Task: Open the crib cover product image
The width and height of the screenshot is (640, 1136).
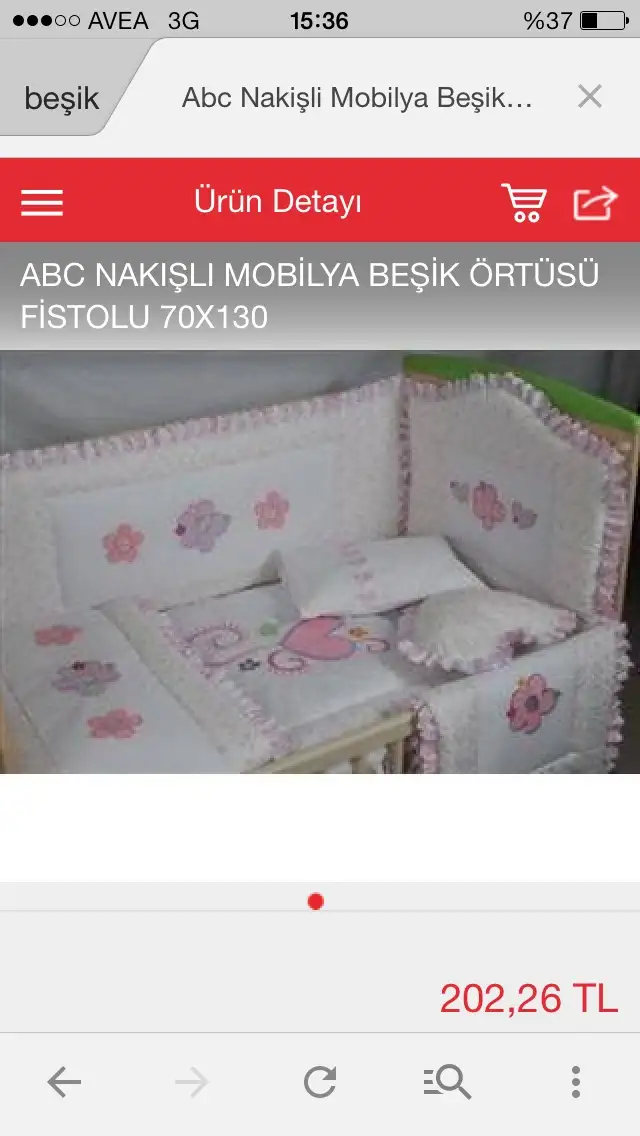Action: pyautogui.click(x=320, y=562)
